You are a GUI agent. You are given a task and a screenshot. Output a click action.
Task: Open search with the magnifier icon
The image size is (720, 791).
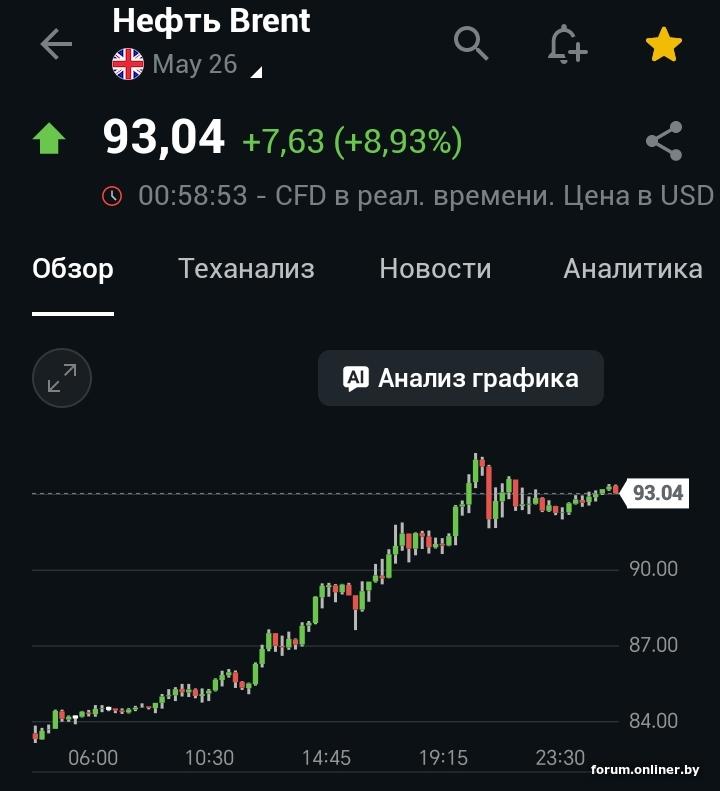470,43
